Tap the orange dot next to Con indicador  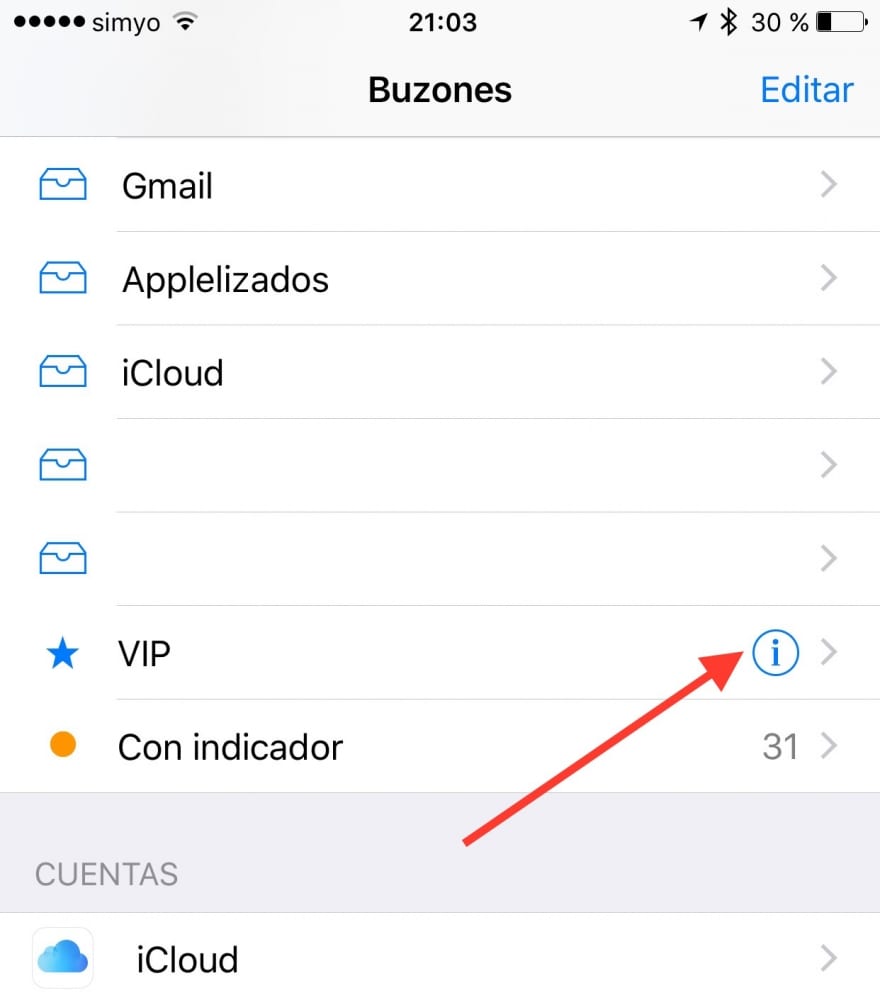62,746
